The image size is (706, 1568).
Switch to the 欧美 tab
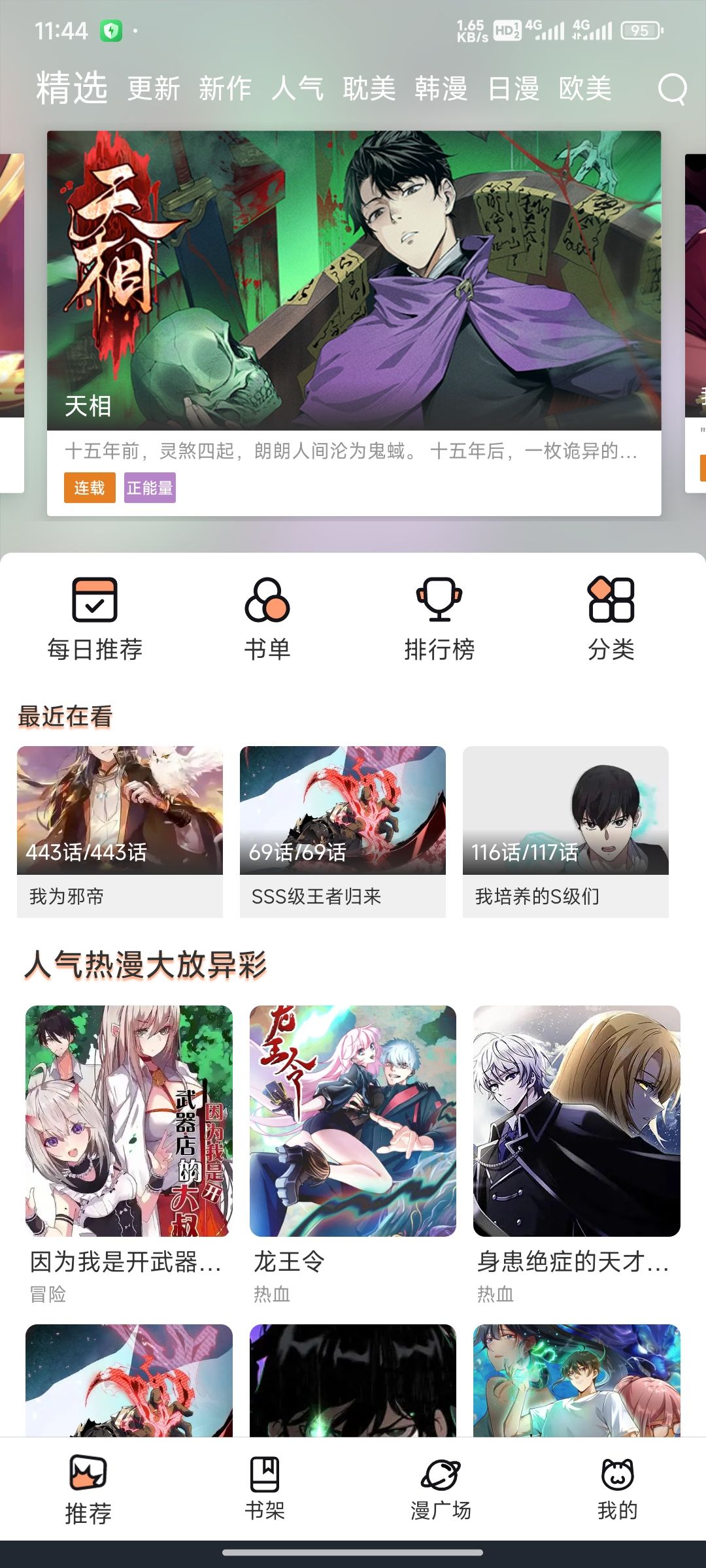pyautogui.click(x=585, y=89)
